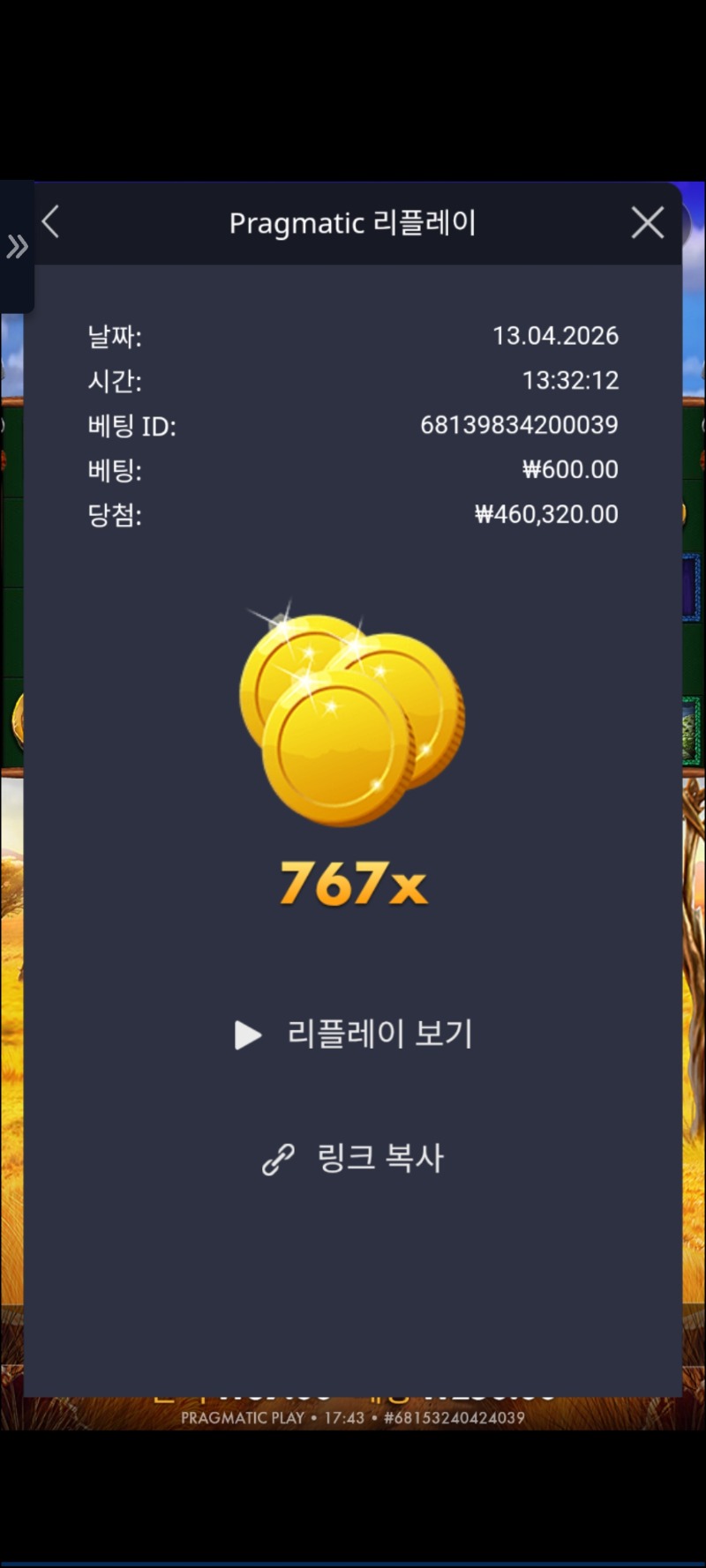The height and width of the screenshot is (1568, 706).
Task: Play the replay with 리플레이 보기
Action: coord(354,1034)
